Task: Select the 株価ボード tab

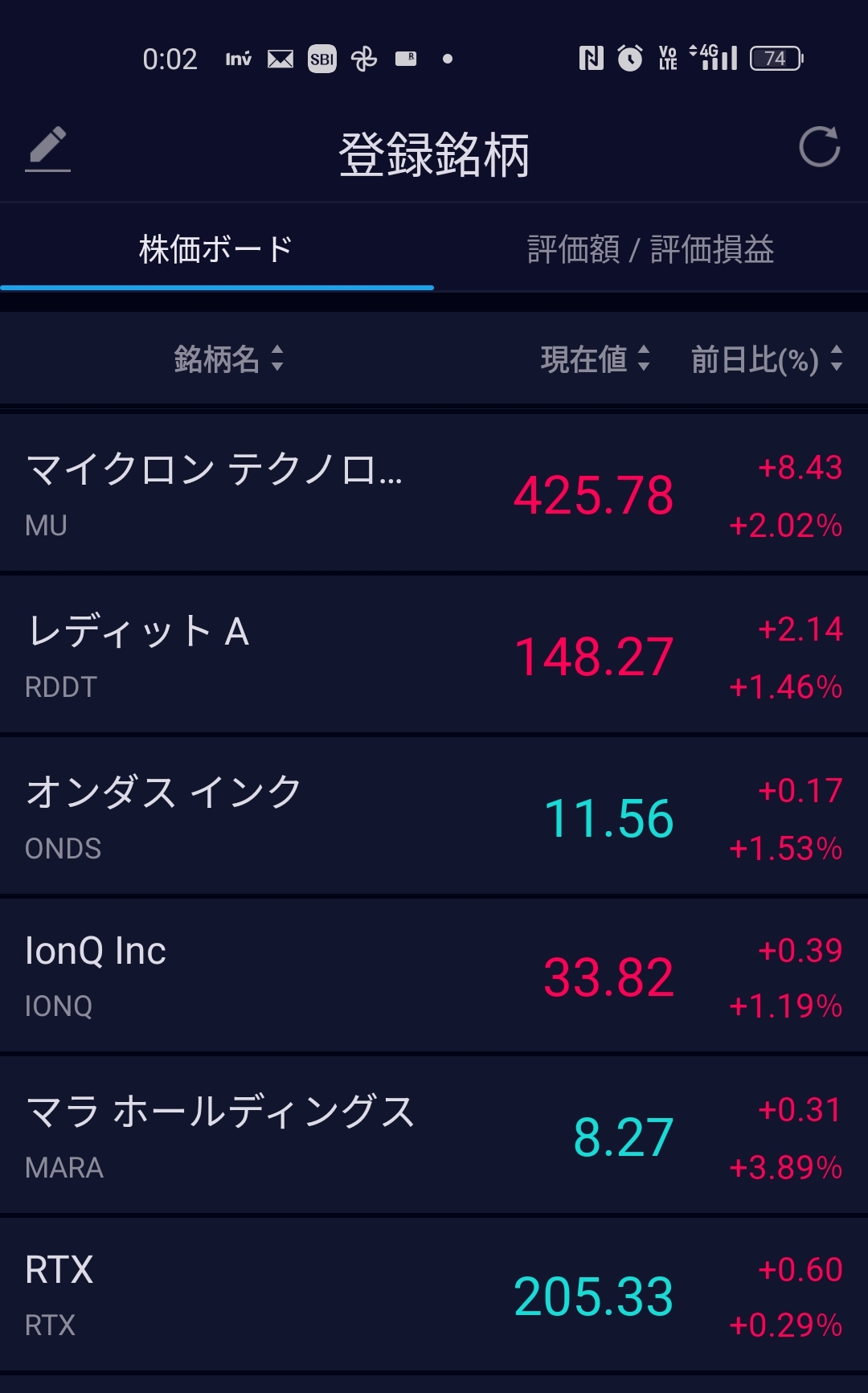Action: [x=216, y=249]
